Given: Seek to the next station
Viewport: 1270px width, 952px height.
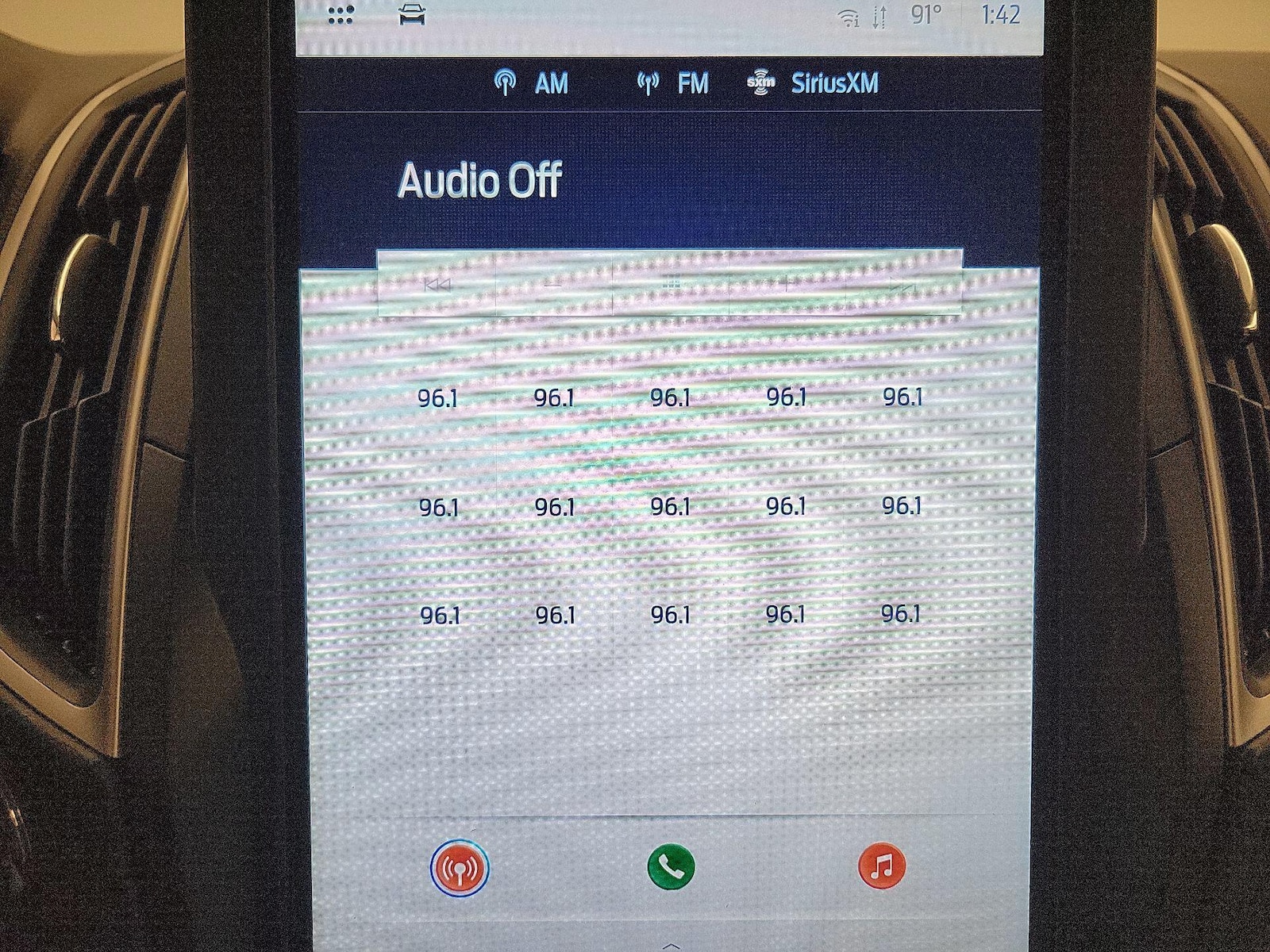Looking at the screenshot, I should 902,286.
